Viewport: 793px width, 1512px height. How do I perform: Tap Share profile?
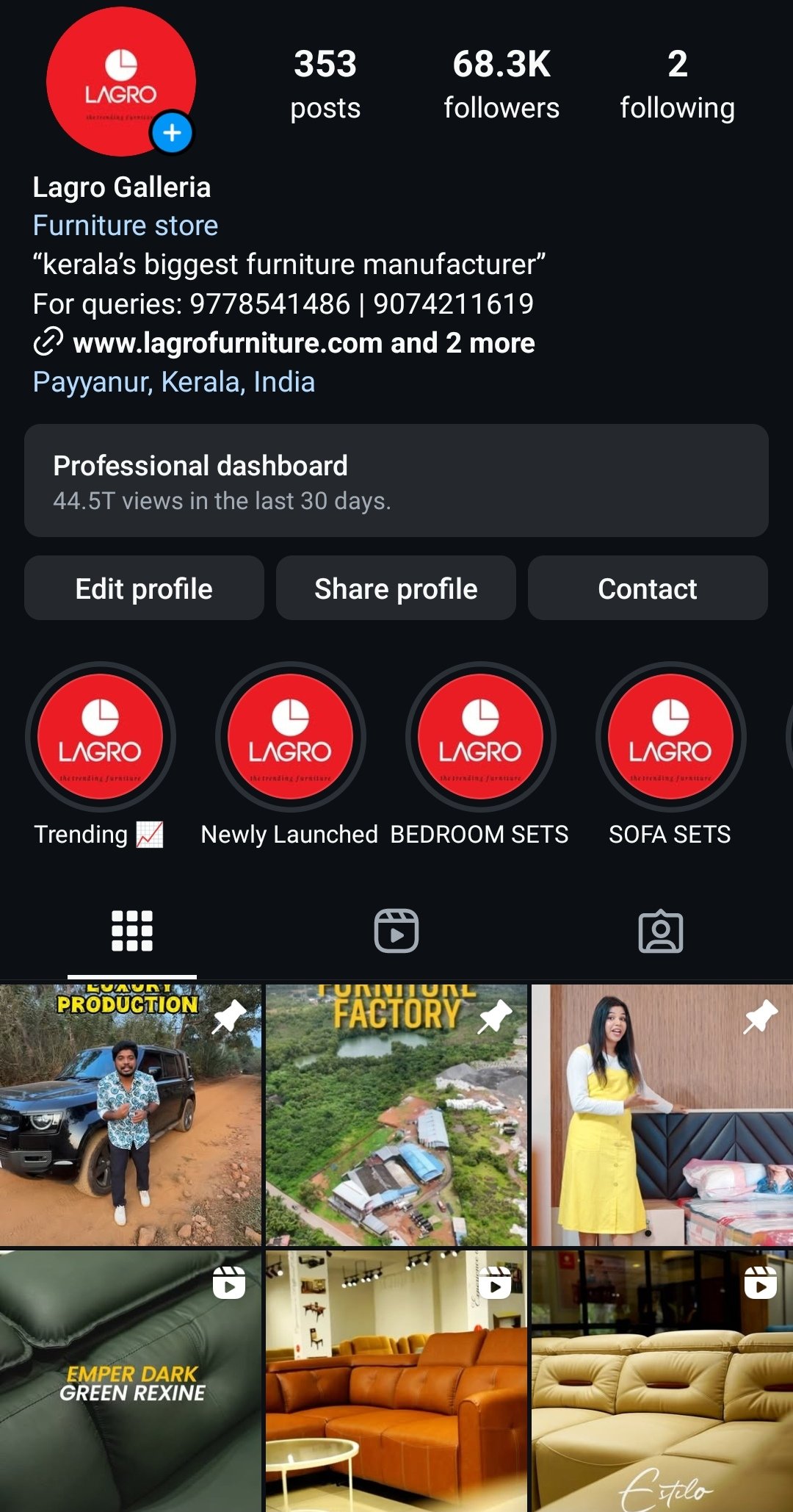click(396, 588)
